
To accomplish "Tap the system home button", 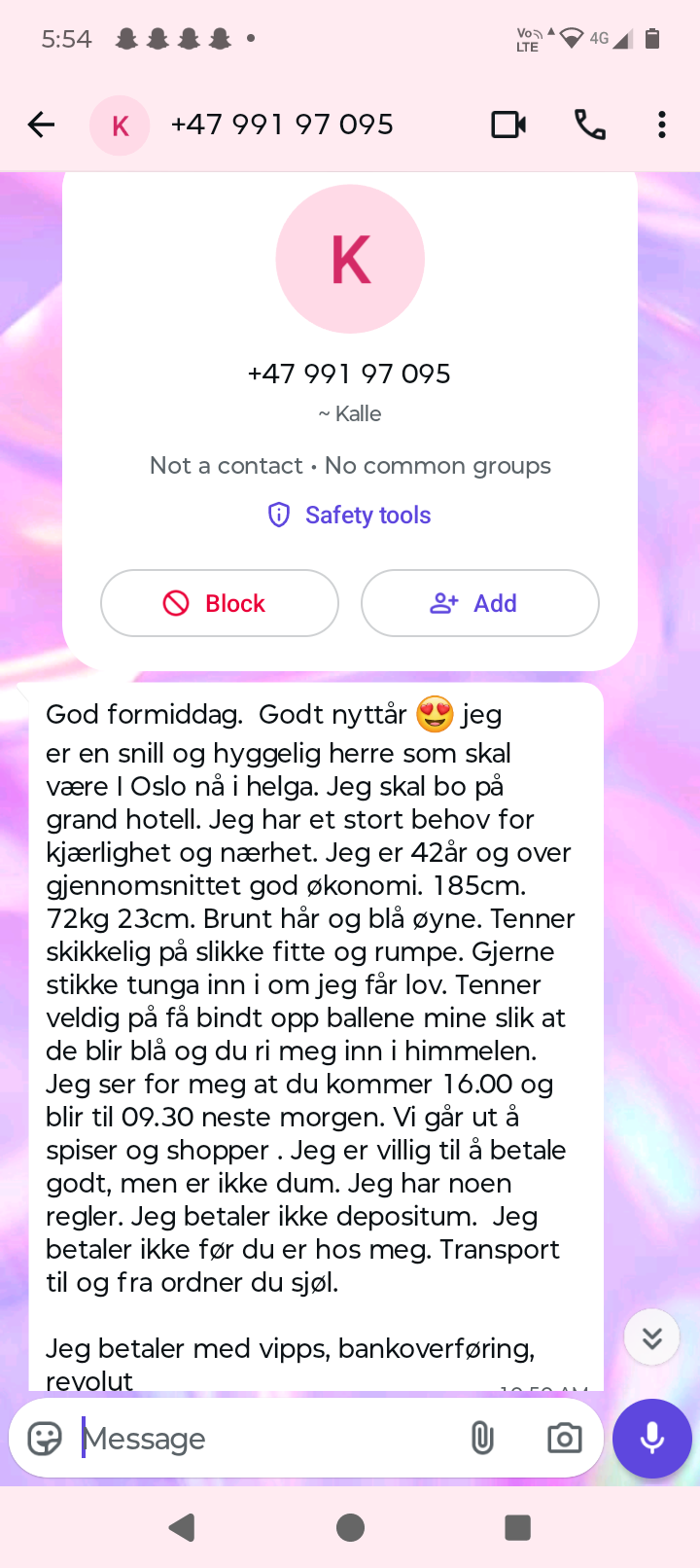I will [350, 1527].
